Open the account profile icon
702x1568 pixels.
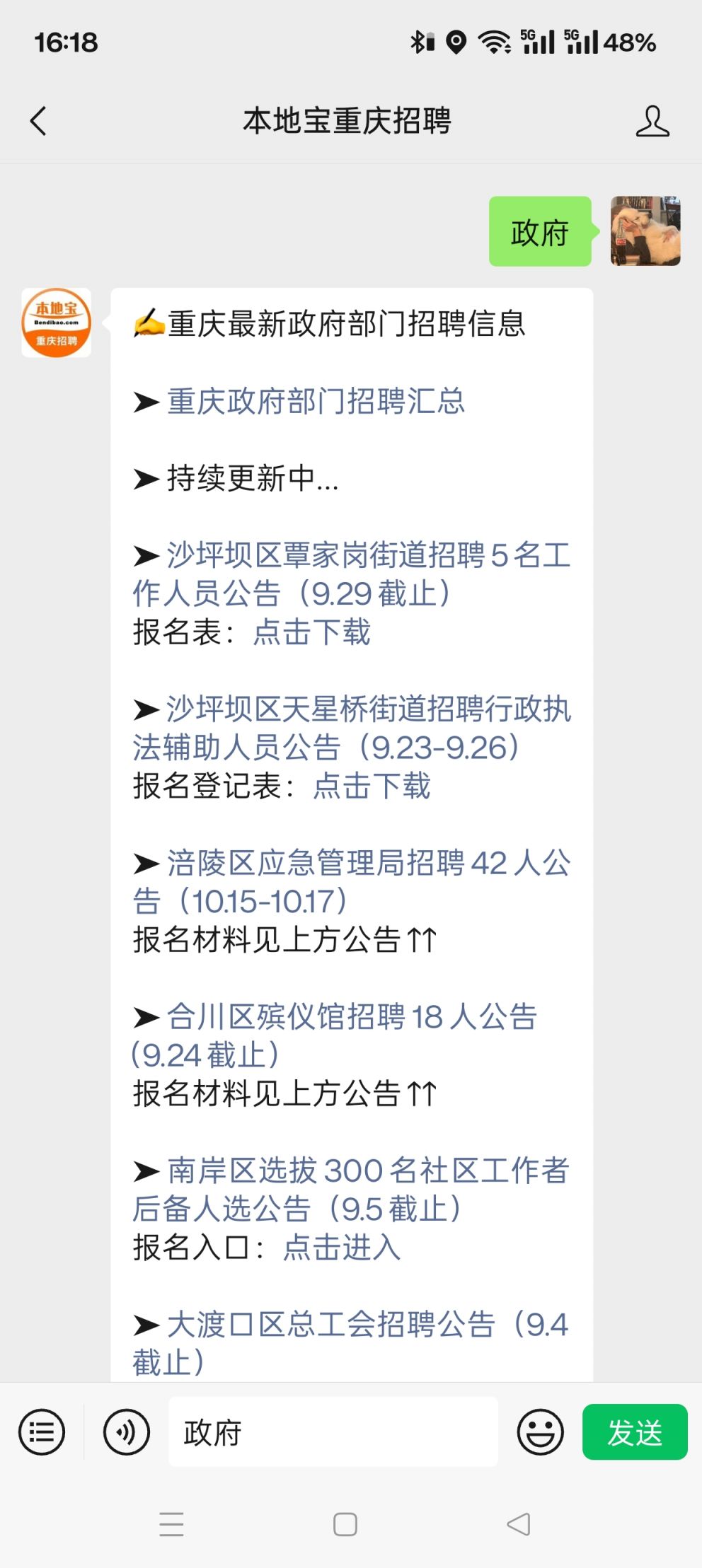652,121
